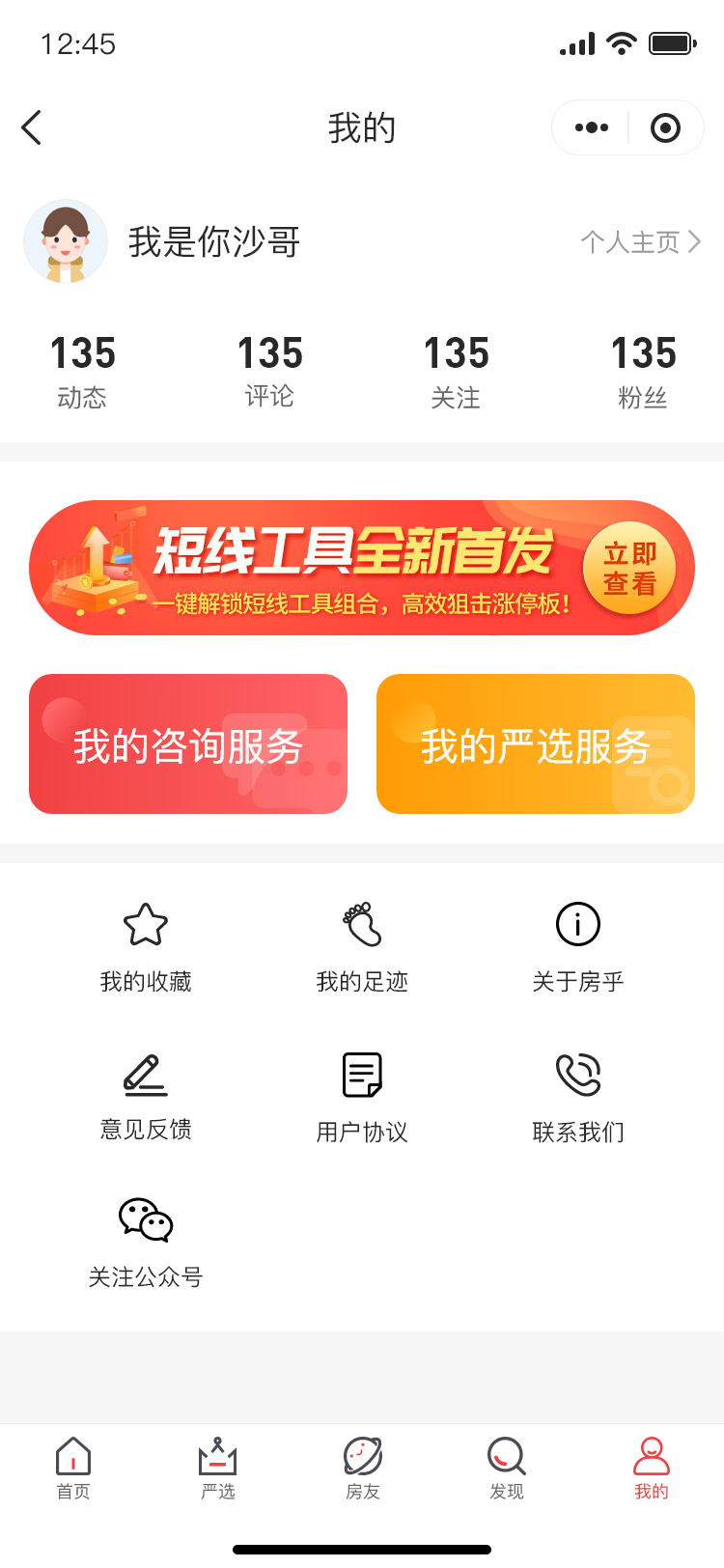Open my 粉丝 followers list

click(x=643, y=372)
